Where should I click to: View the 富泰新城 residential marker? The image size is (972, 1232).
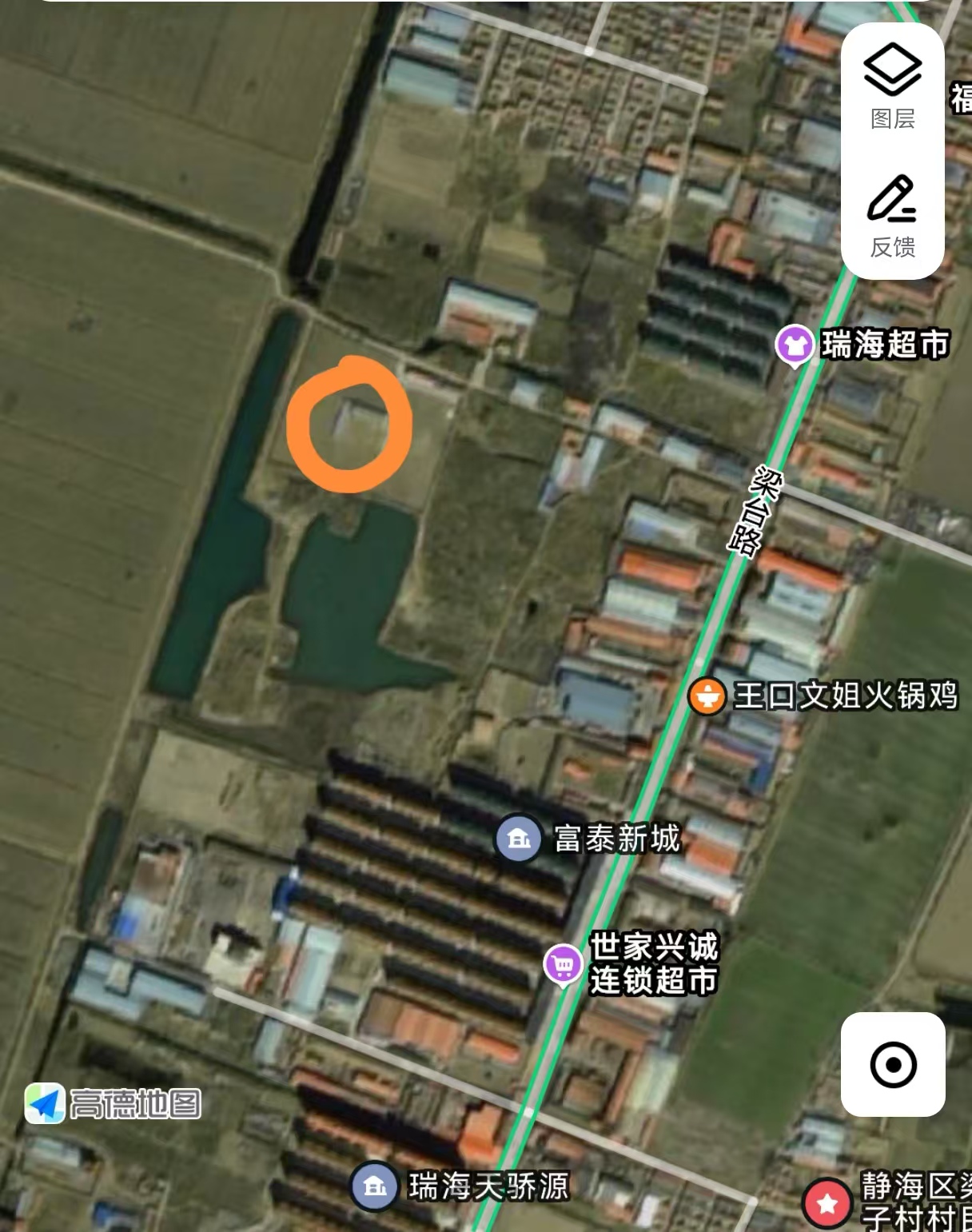pos(519,839)
